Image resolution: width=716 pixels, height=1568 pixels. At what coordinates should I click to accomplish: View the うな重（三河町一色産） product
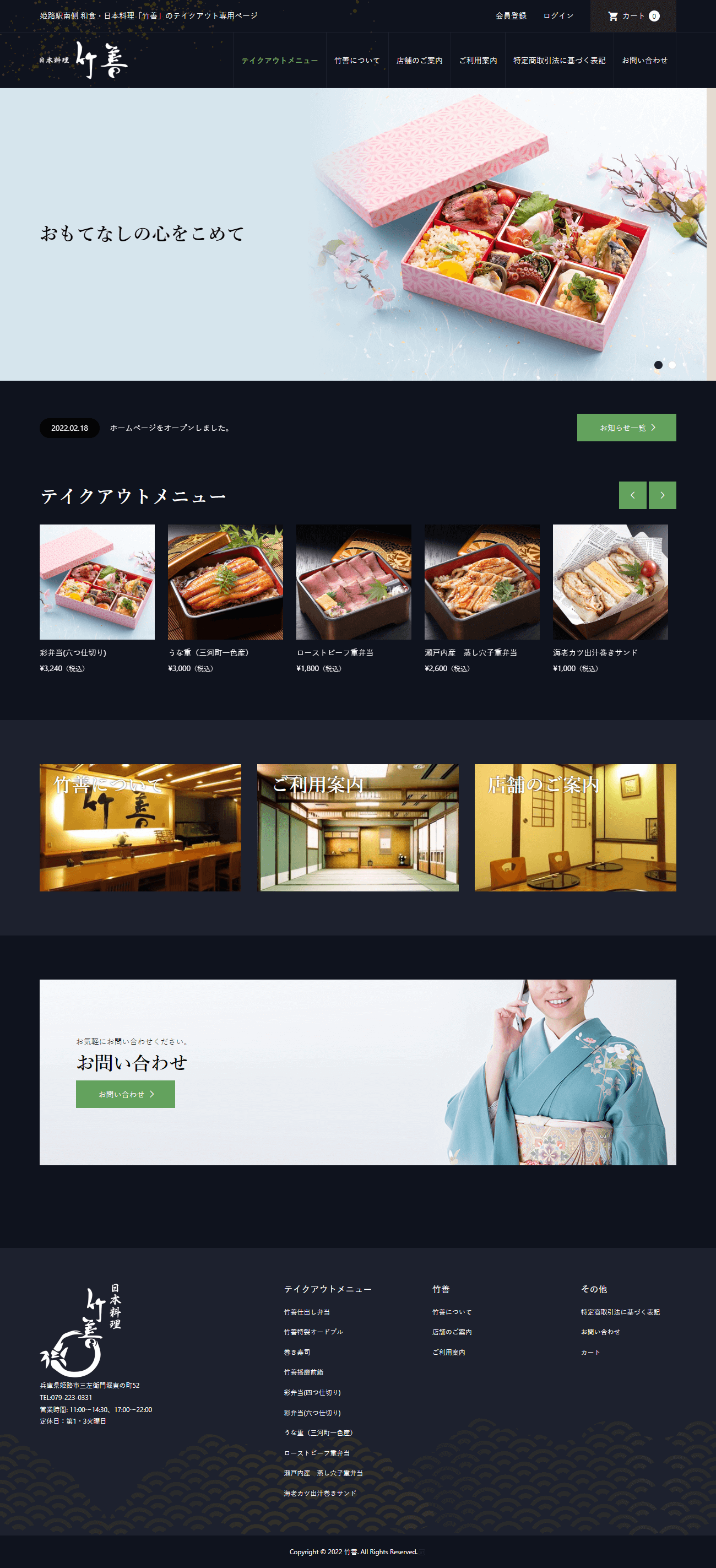[225, 582]
